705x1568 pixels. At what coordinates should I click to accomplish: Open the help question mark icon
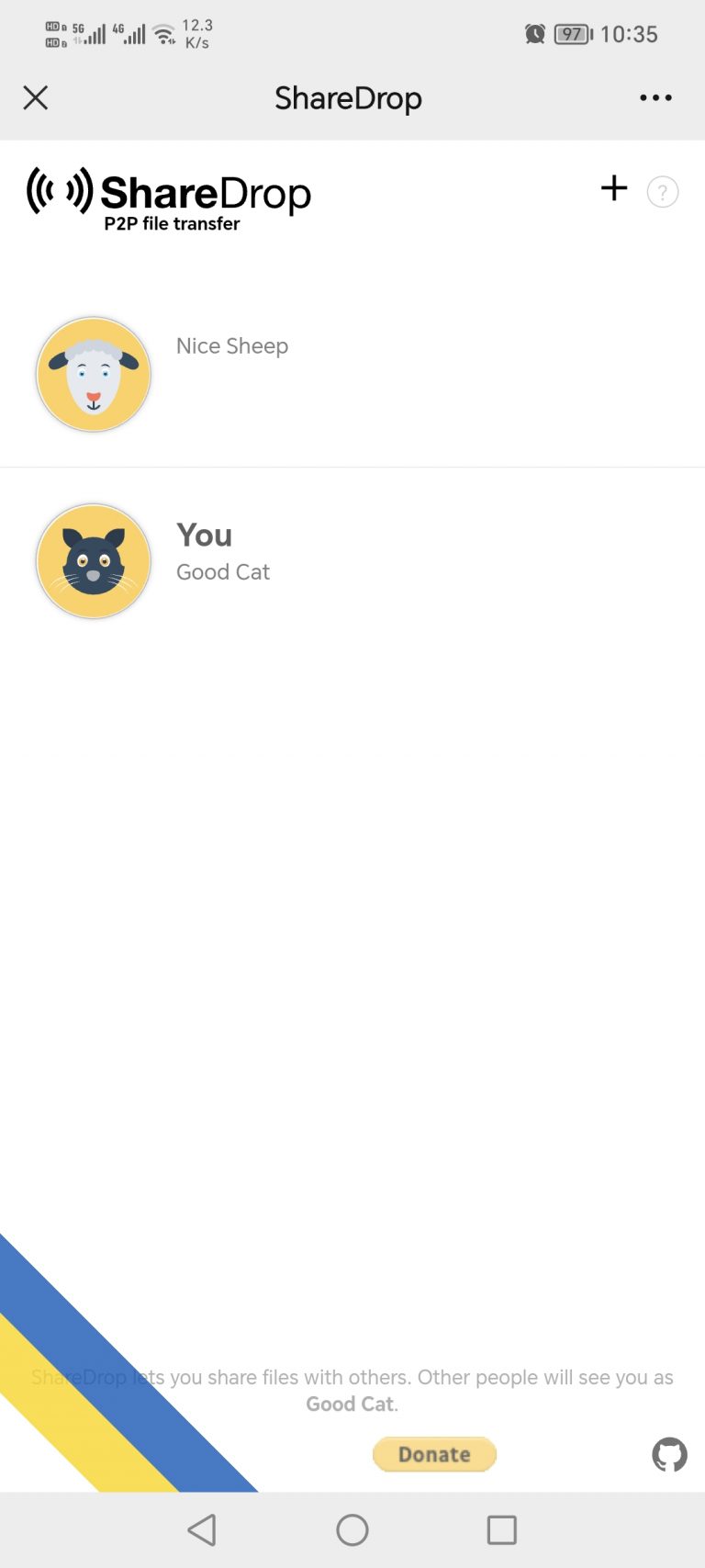point(663,192)
